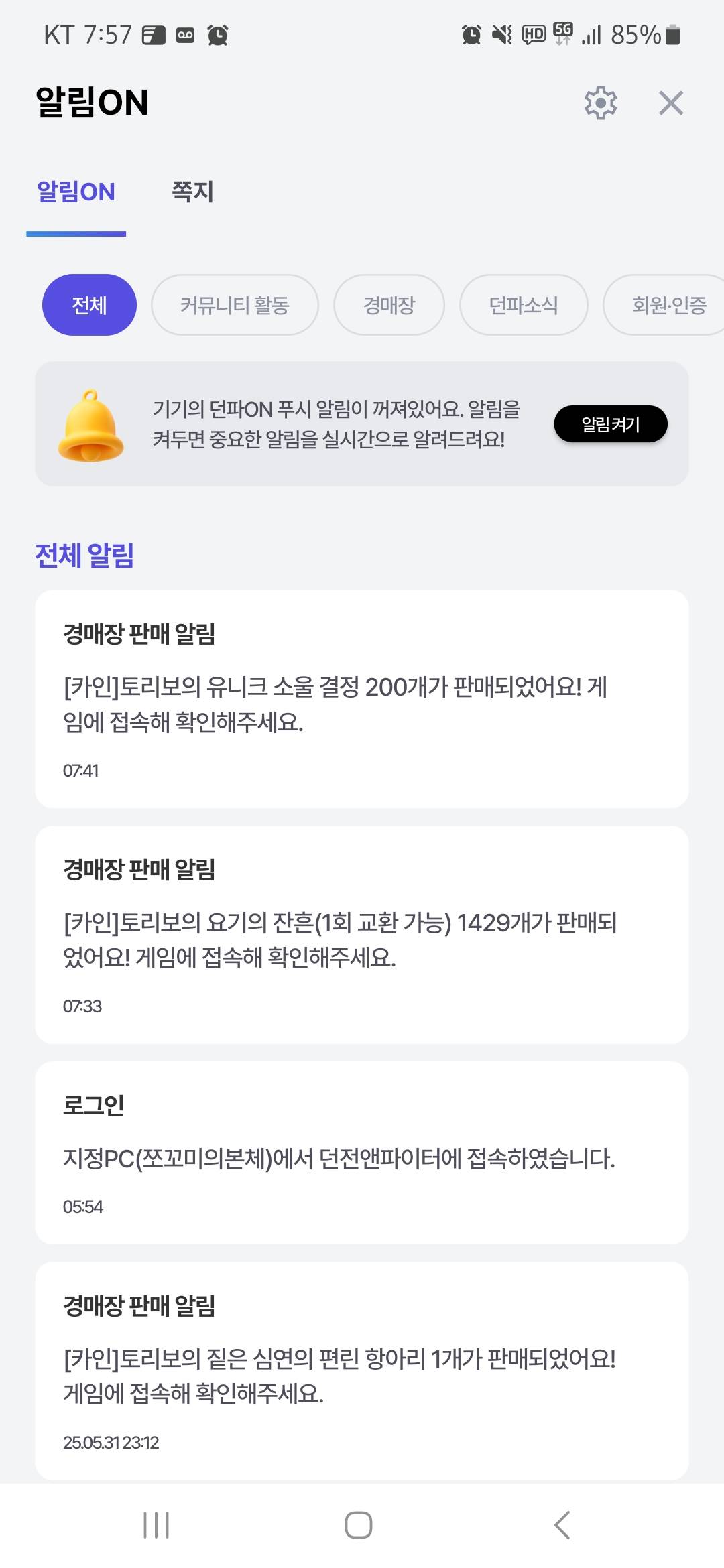Select the 알림ON tab
Viewport: 724px width, 1568px height.
tap(76, 192)
